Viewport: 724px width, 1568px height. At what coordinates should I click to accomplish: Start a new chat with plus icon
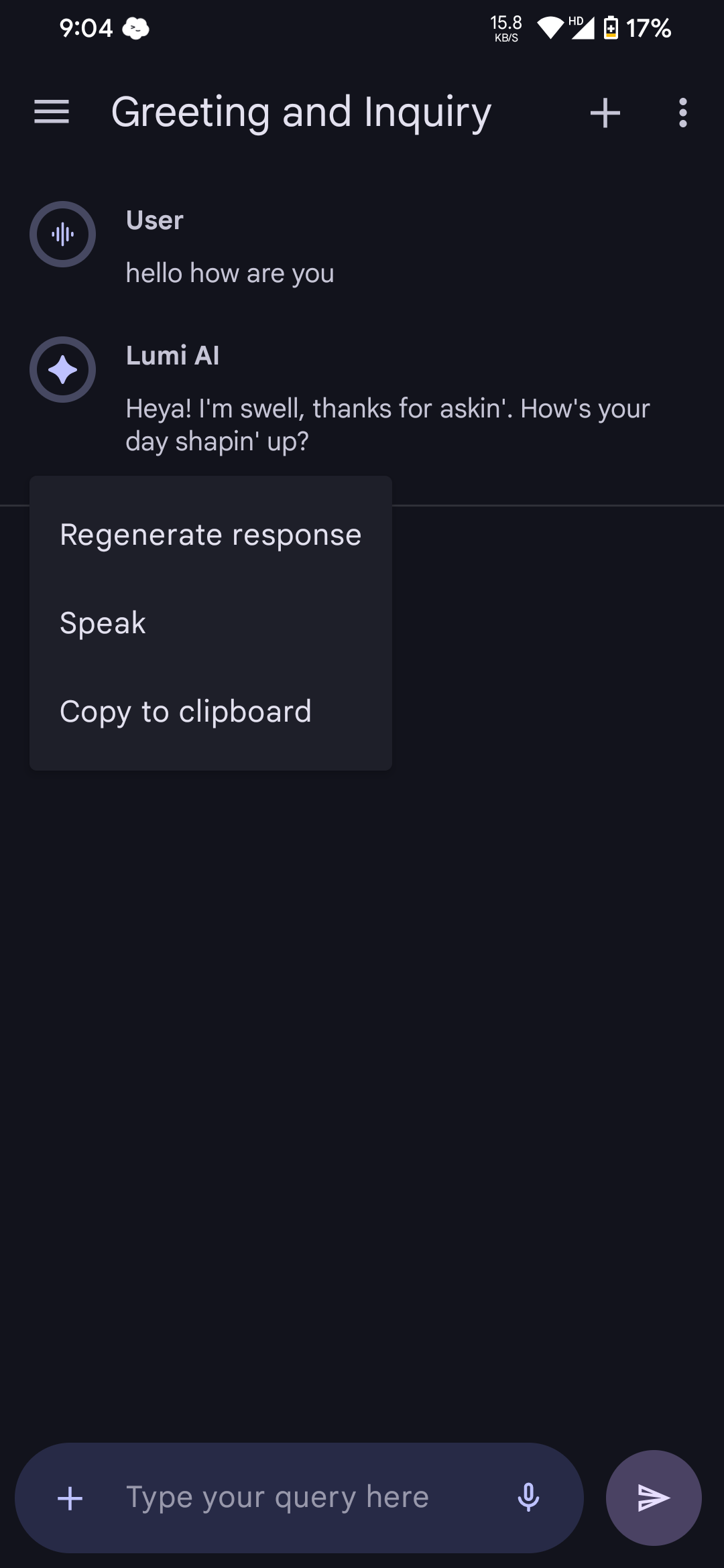tap(605, 113)
